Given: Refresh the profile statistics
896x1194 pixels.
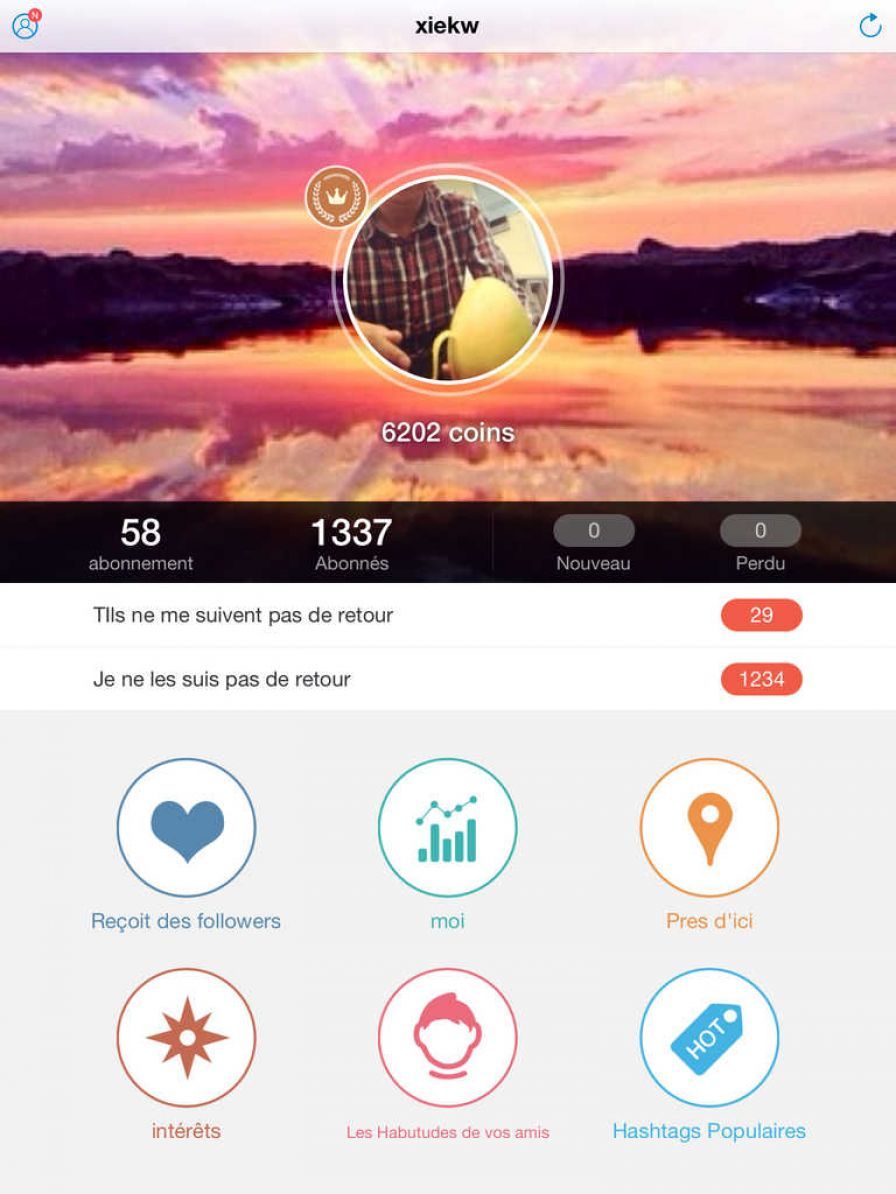Looking at the screenshot, I should [870, 26].
